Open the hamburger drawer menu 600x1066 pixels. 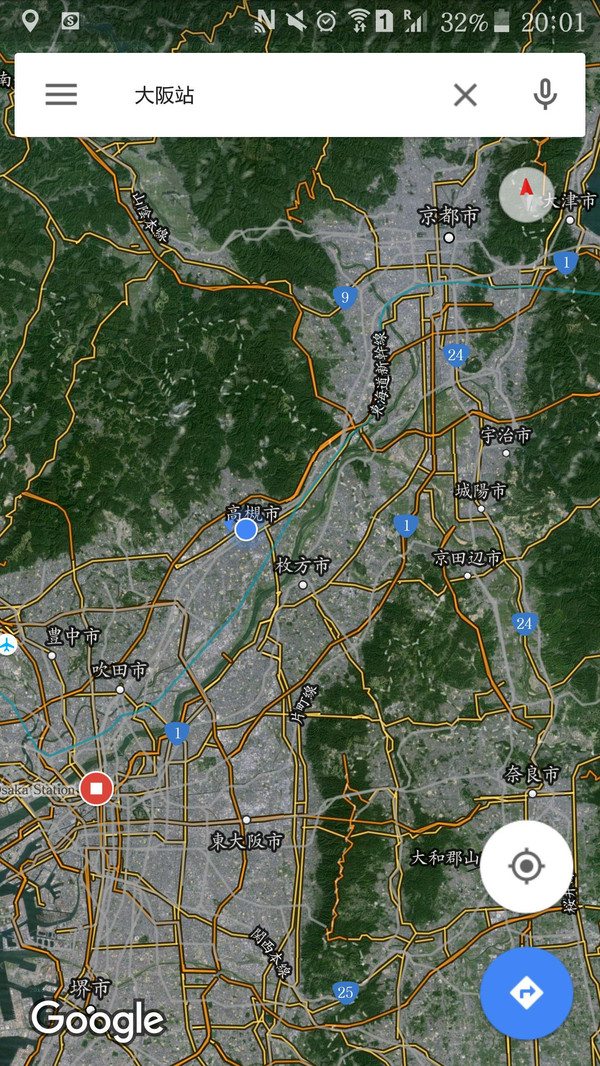coord(61,95)
